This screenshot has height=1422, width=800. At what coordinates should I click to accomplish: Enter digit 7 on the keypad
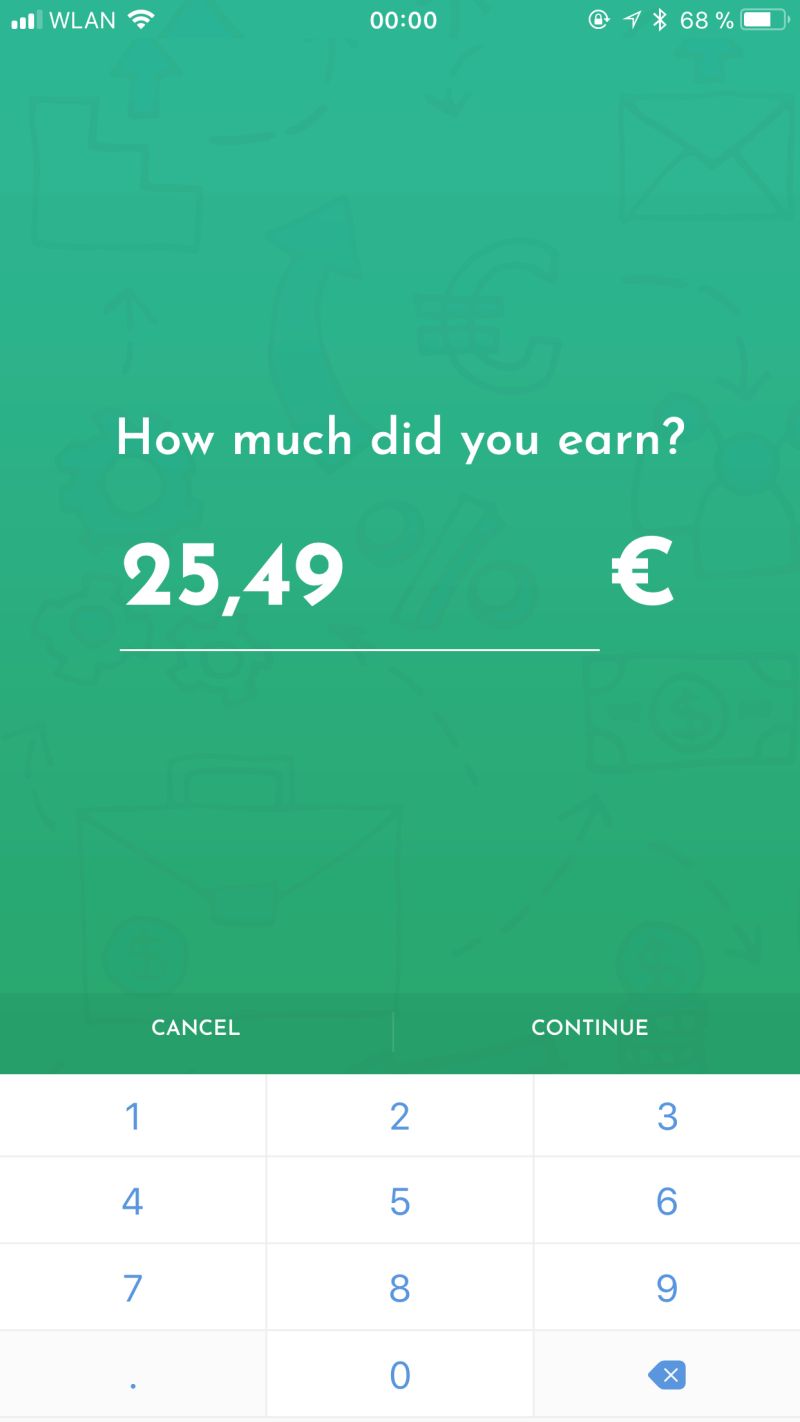pos(133,1288)
